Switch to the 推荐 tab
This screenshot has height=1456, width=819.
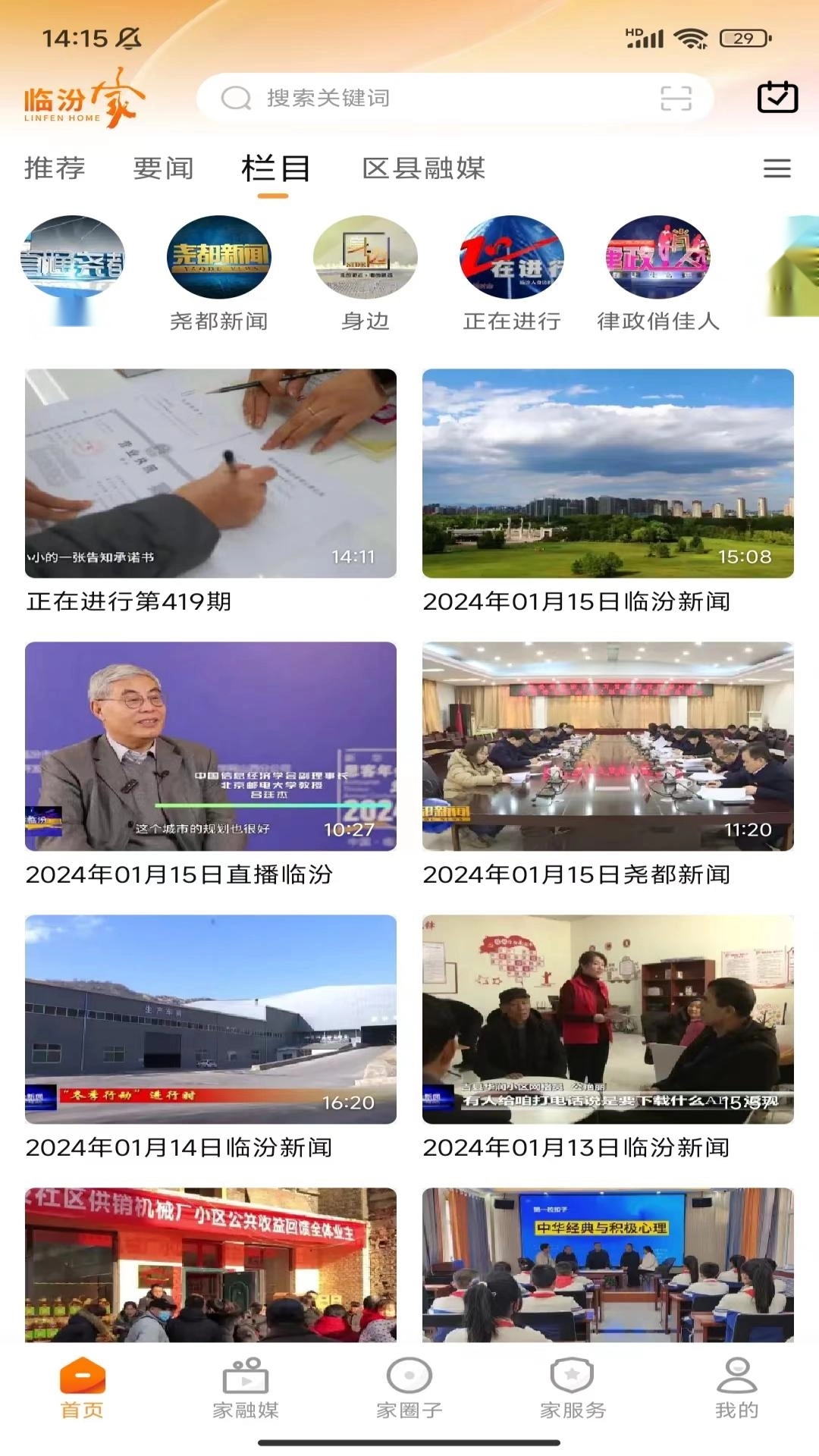54,168
